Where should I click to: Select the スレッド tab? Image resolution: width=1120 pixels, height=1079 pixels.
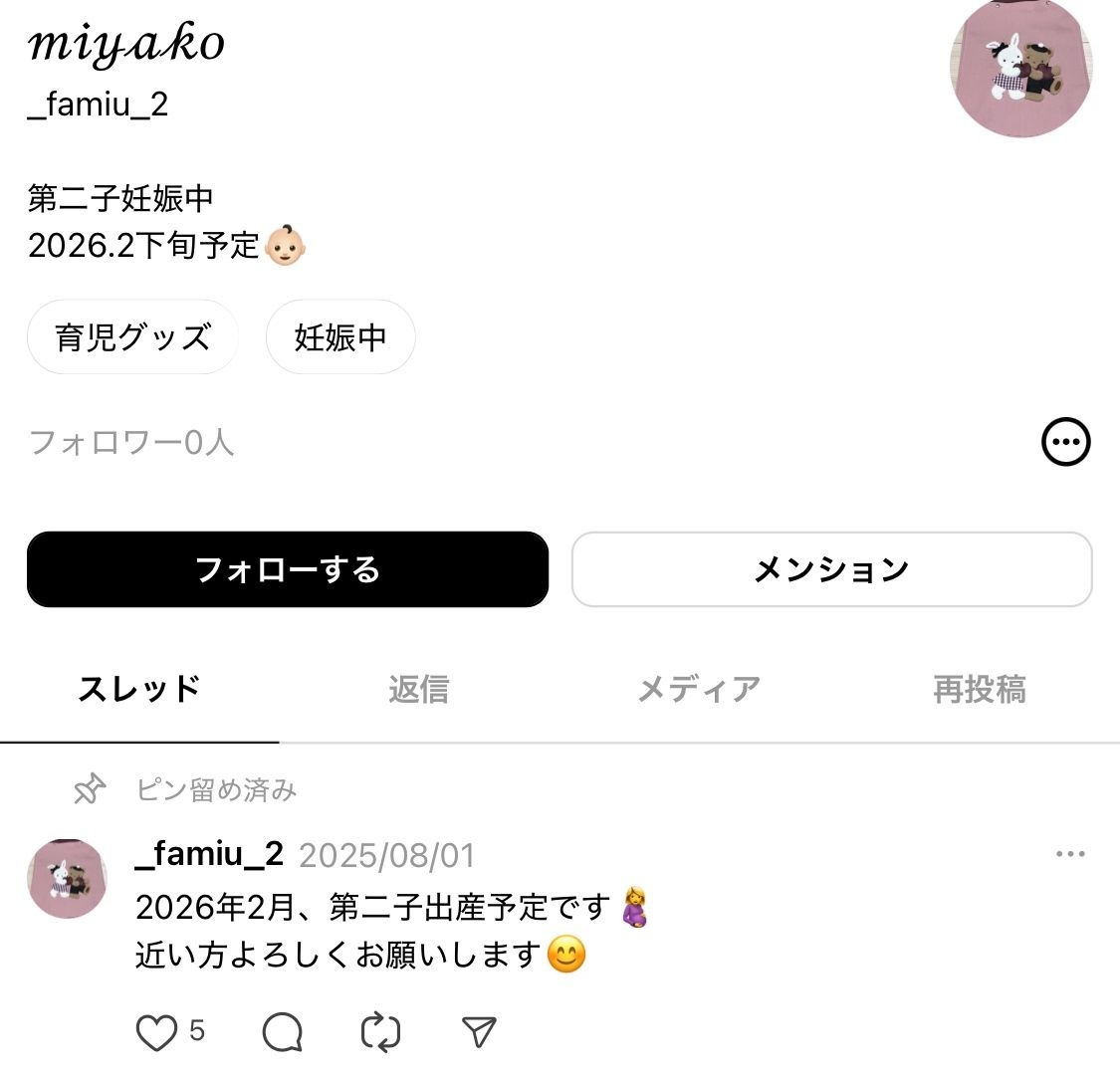[x=139, y=689]
